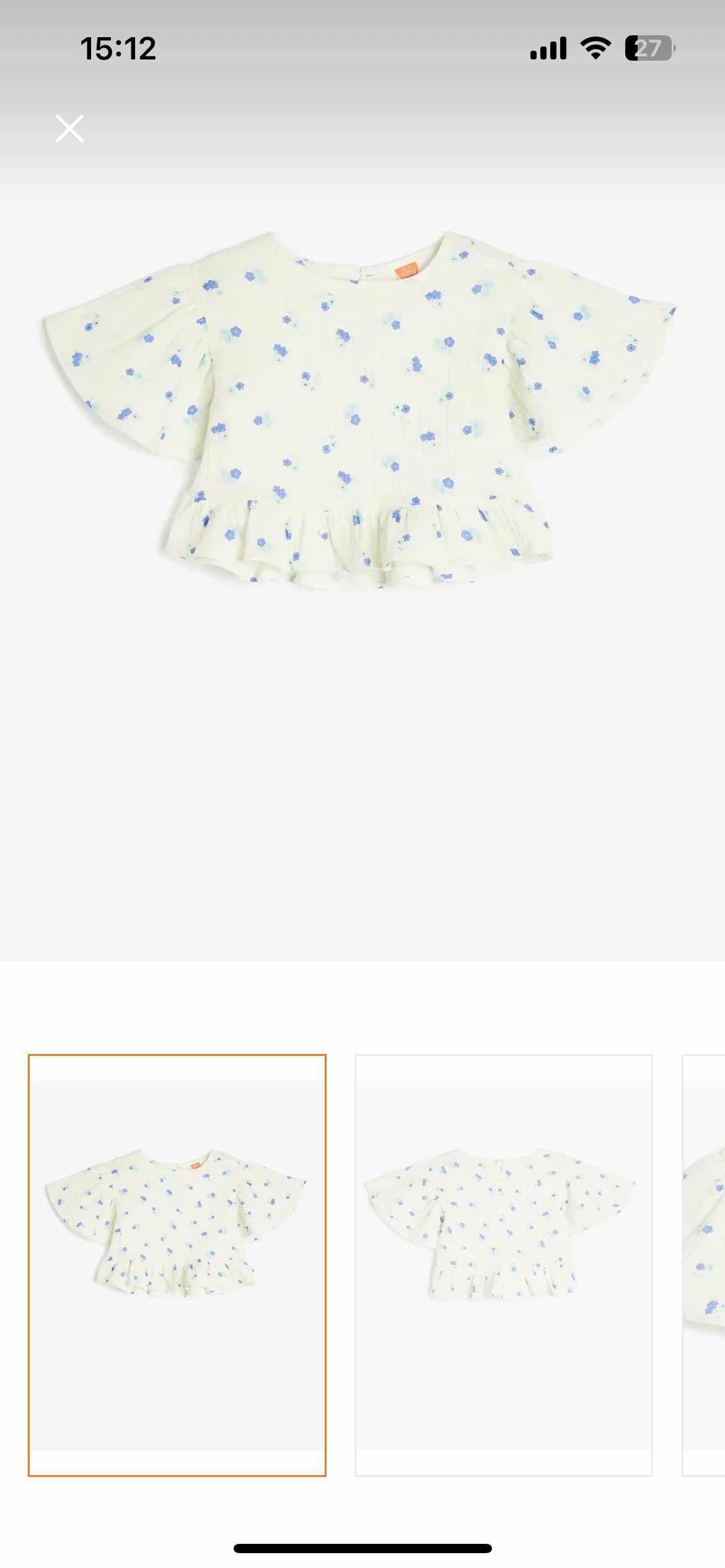The height and width of the screenshot is (1568, 725).
Task: Open the third partially visible thumbnail
Action: [x=705, y=1265]
